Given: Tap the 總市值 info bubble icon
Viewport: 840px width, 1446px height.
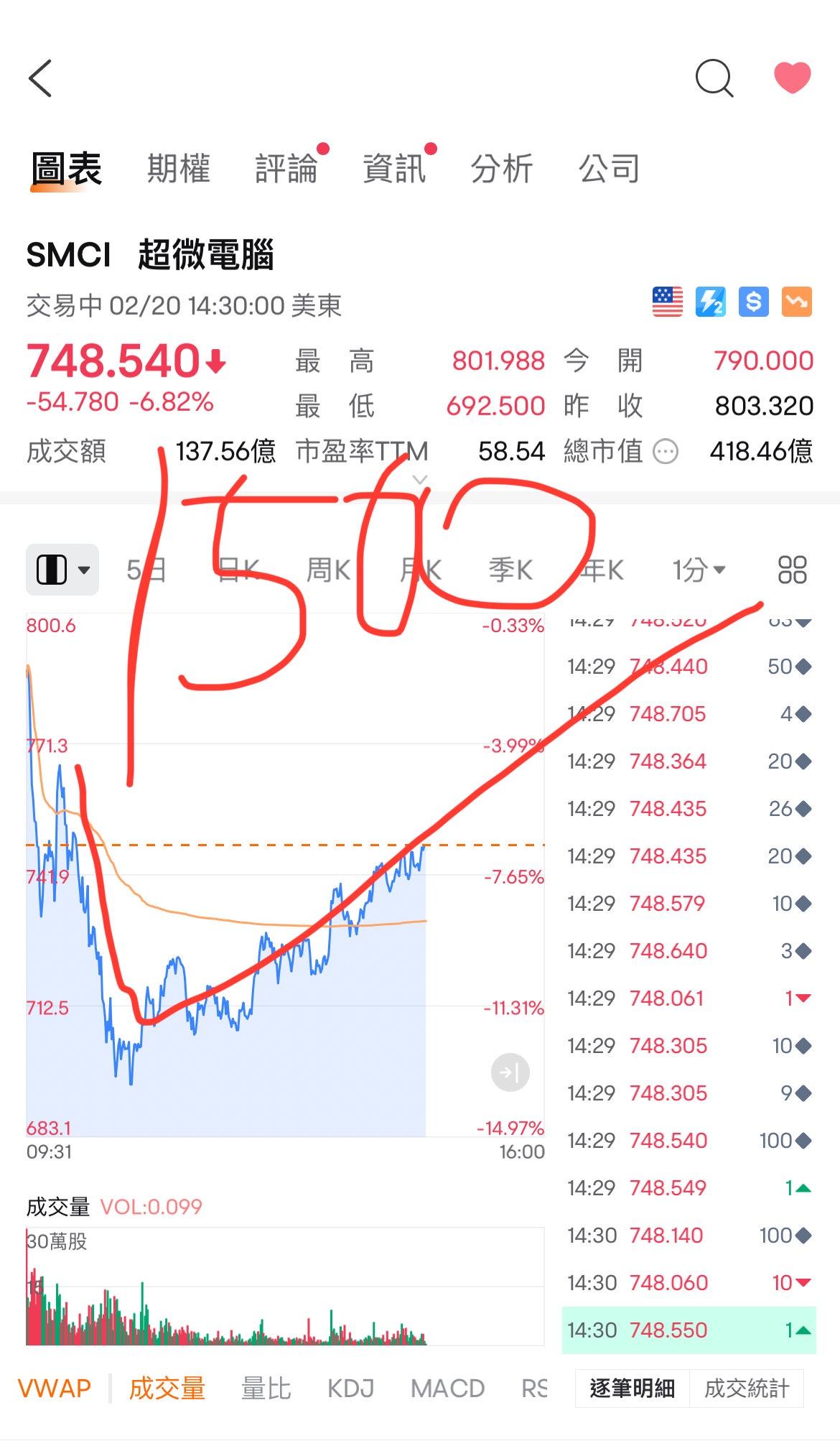Looking at the screenshot, I should click(666, 452).
